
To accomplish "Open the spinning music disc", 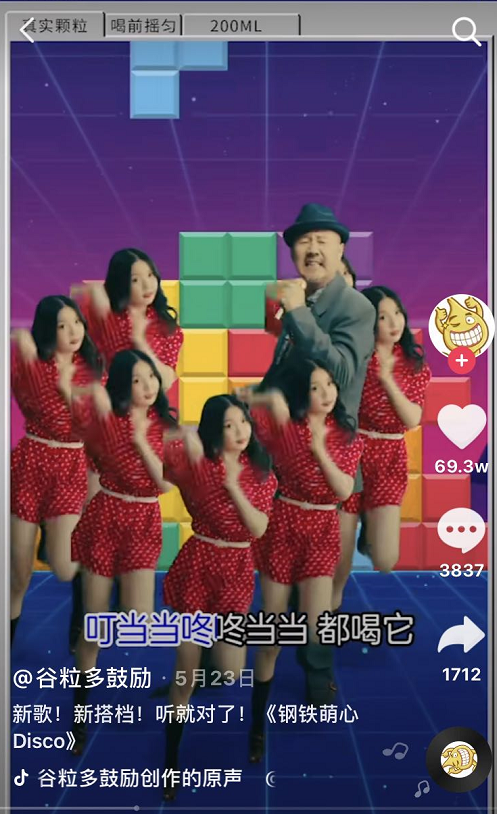I will tap(459, 759).
